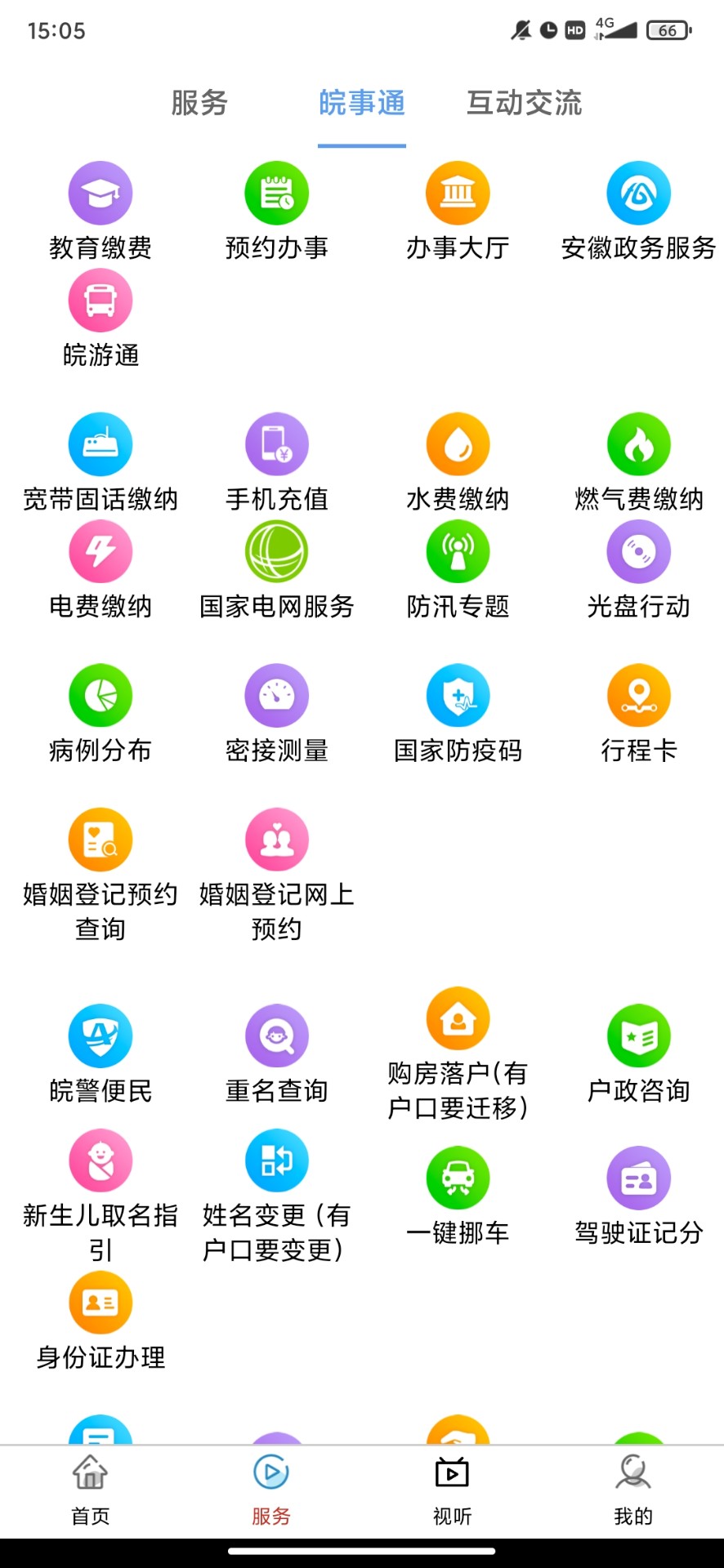Select the 一键挪车 car icon
Viewport: 724px width, 1568px height.
458,1178
